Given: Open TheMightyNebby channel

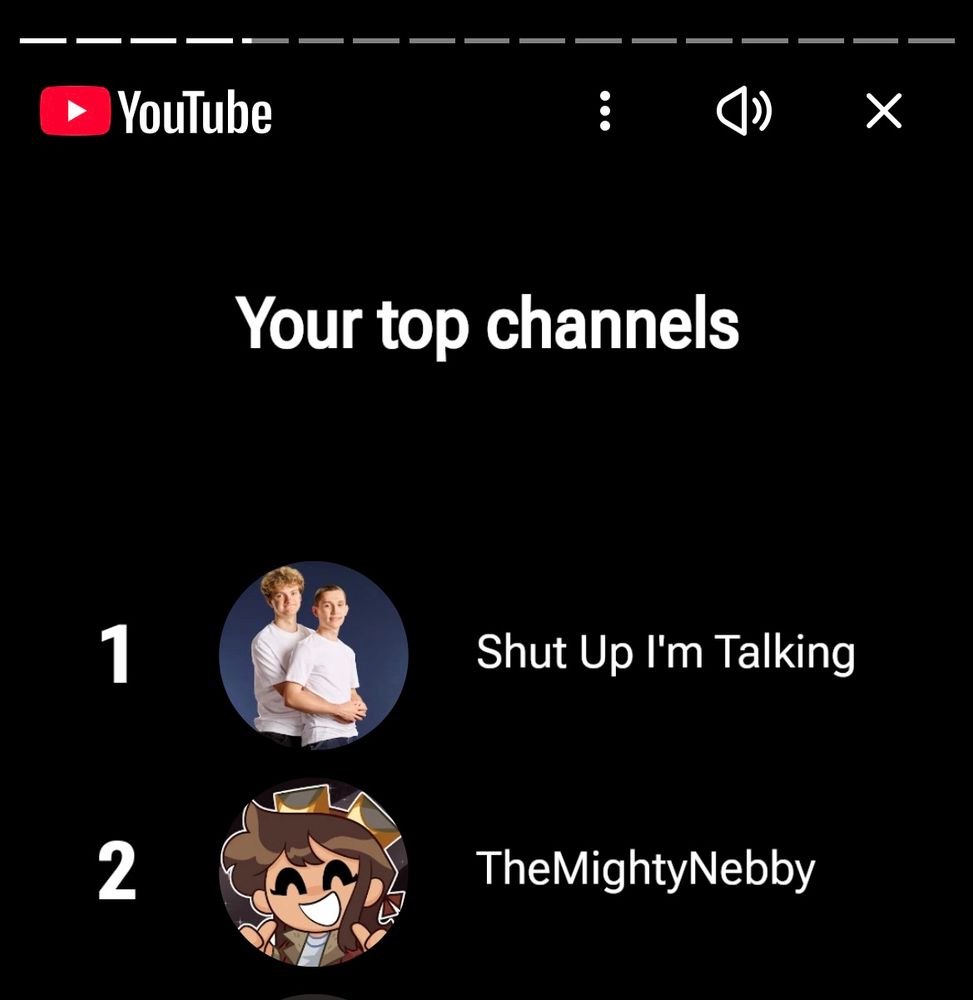Looking at the screenshot, I should [x=644, y=868].
